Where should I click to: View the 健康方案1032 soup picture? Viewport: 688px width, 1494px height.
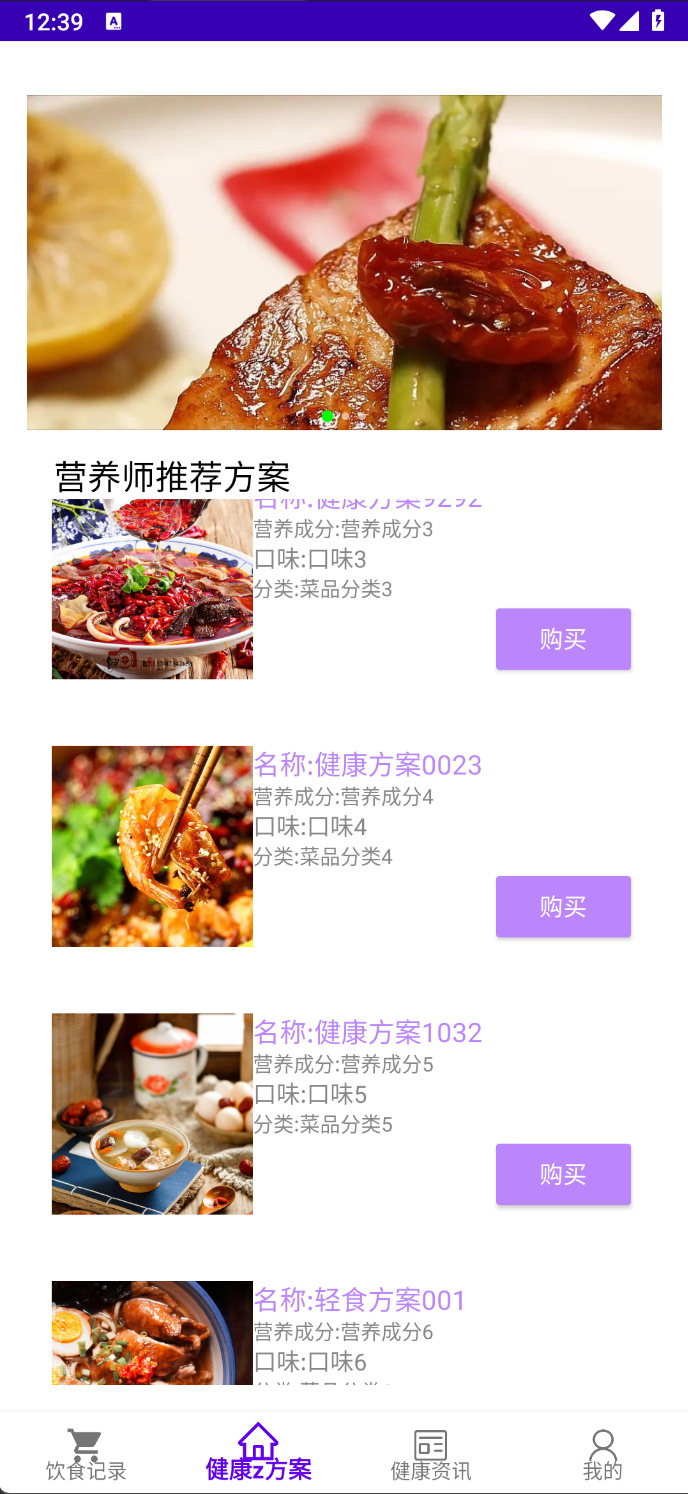point(152,1114)
